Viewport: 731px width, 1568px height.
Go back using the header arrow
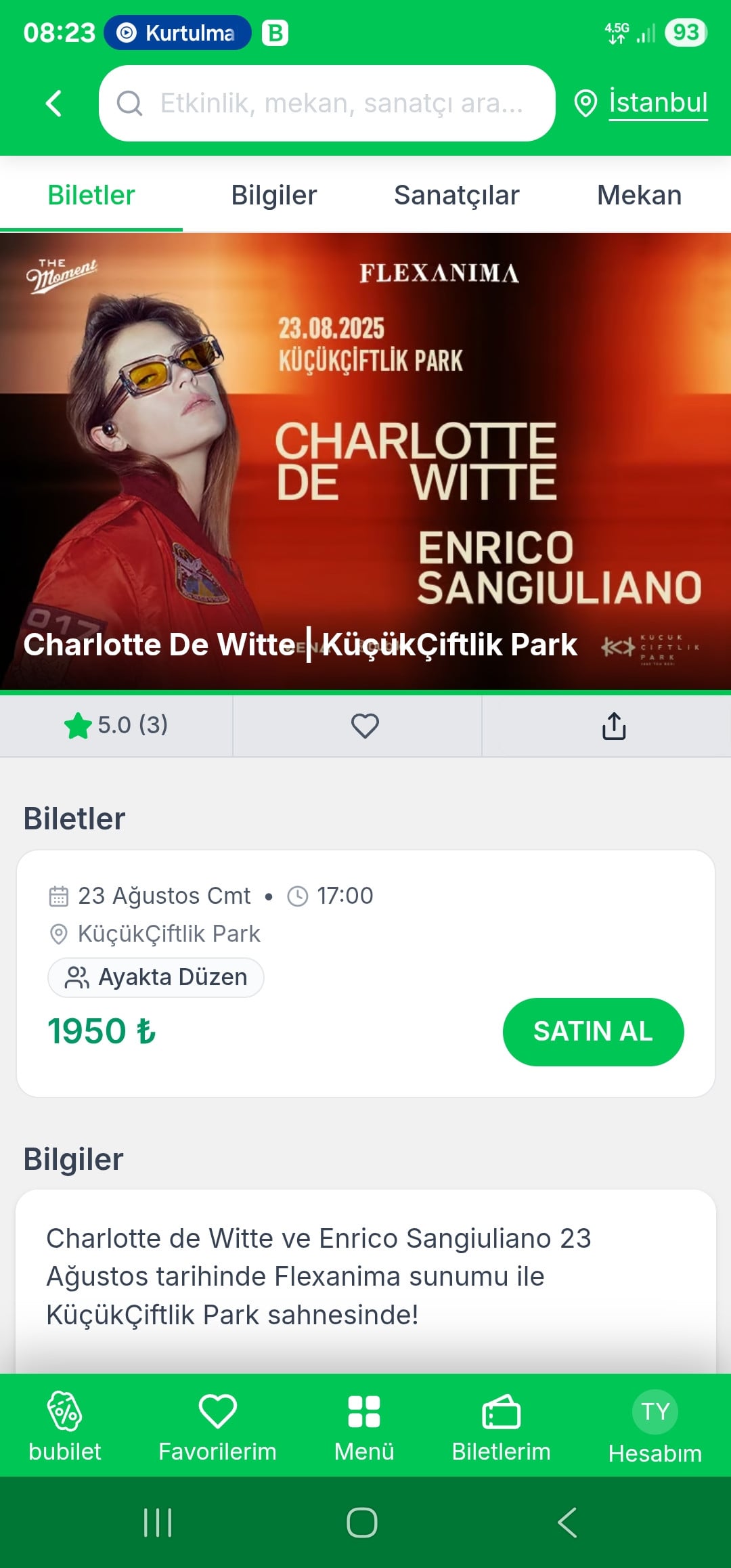(x=53, y=104)
